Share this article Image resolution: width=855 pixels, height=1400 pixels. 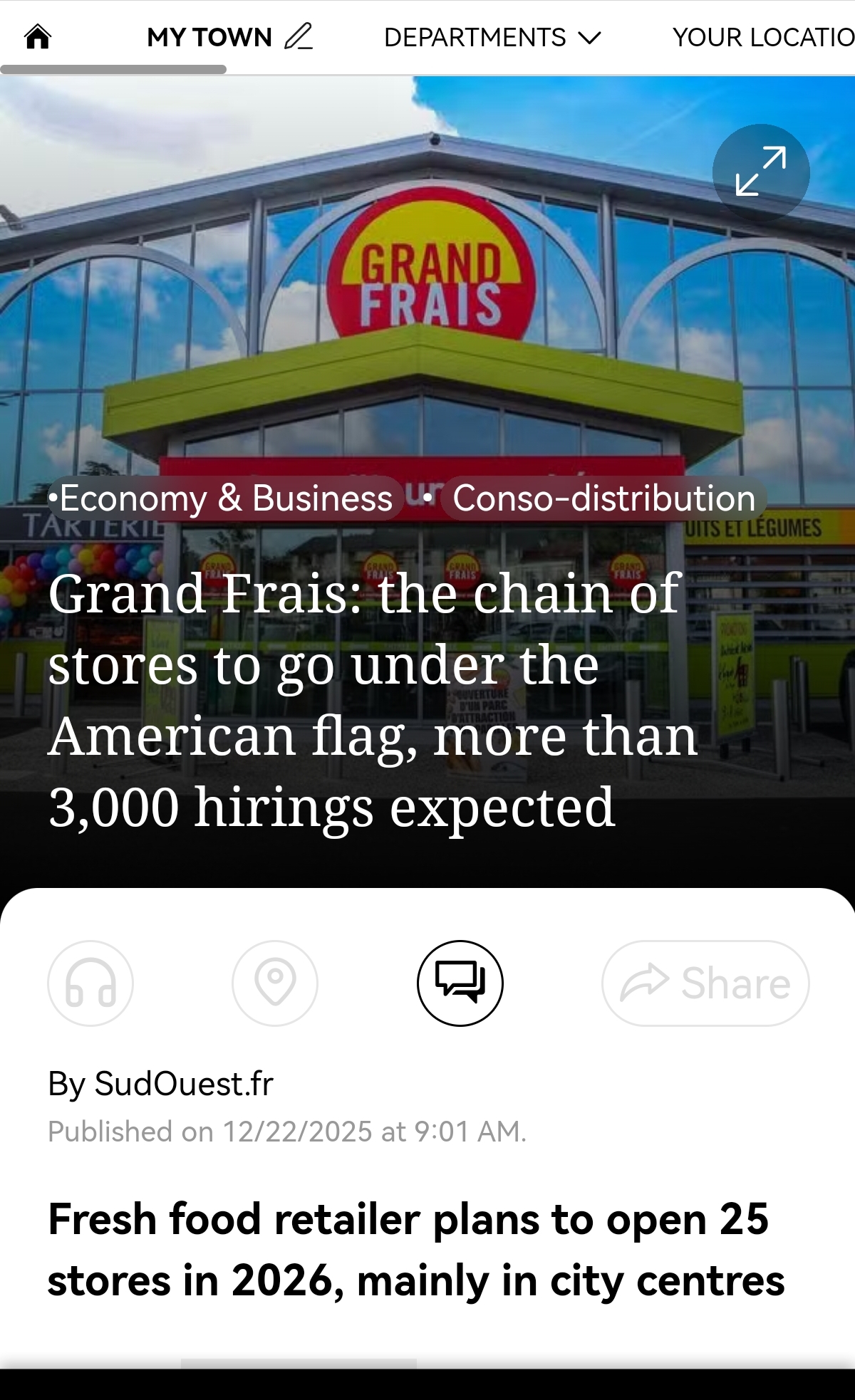pyautogui.click(x=705, y=983)
